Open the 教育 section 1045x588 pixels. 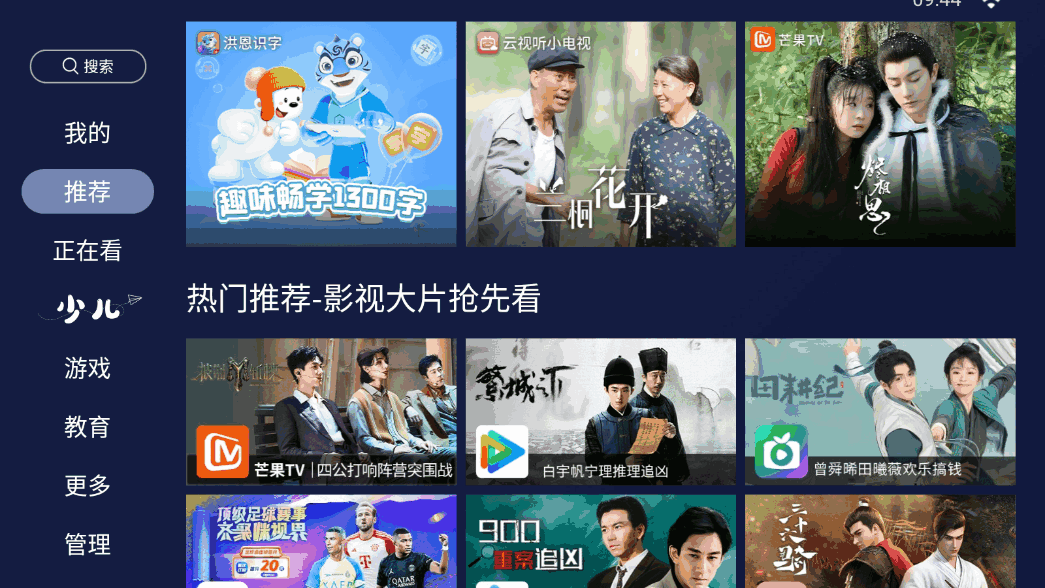(x=87, y=427)
